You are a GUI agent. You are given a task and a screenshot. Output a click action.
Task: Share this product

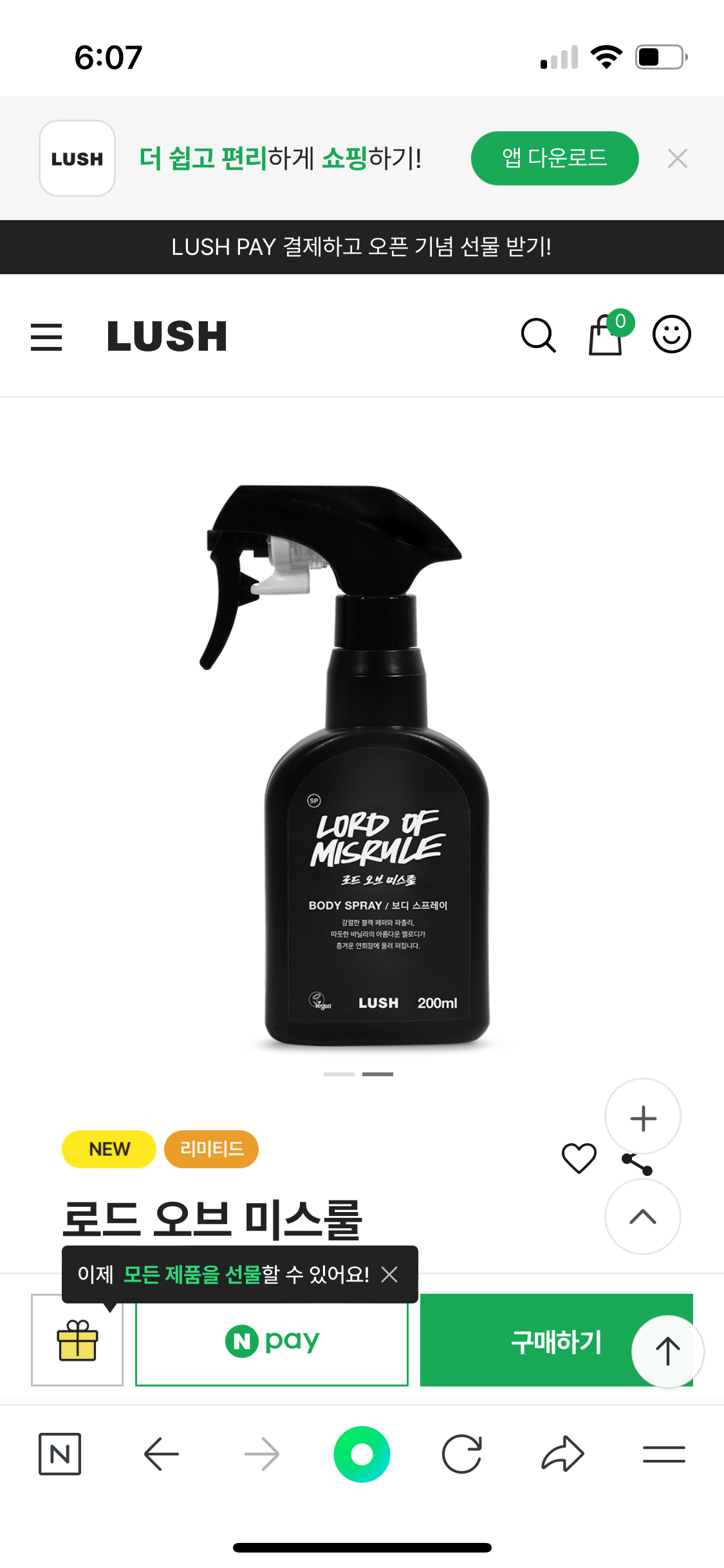pyautogui.click(x=637, y=1164)
